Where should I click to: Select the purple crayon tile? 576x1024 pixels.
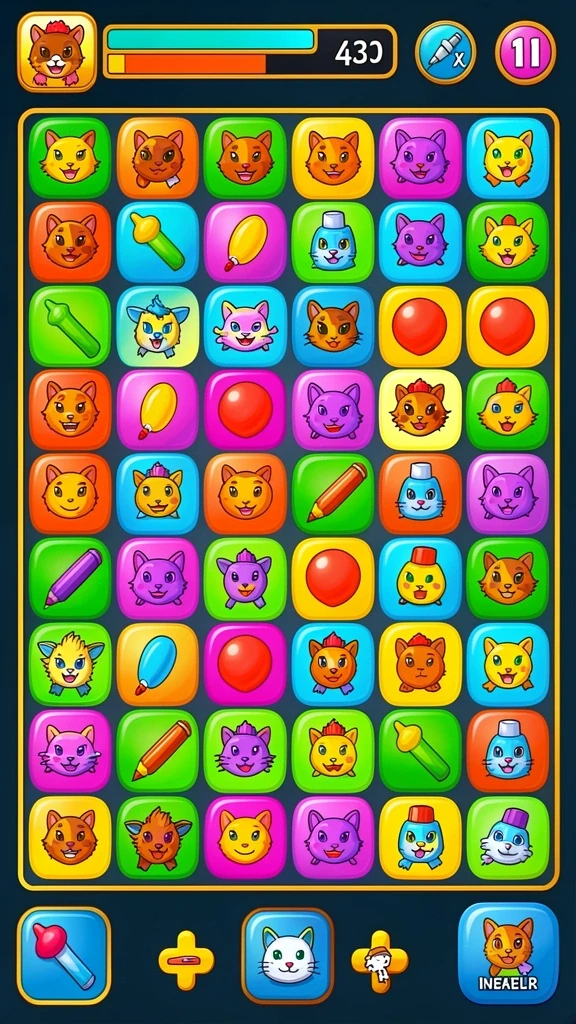pyautogui.click(x=70, y=579)
